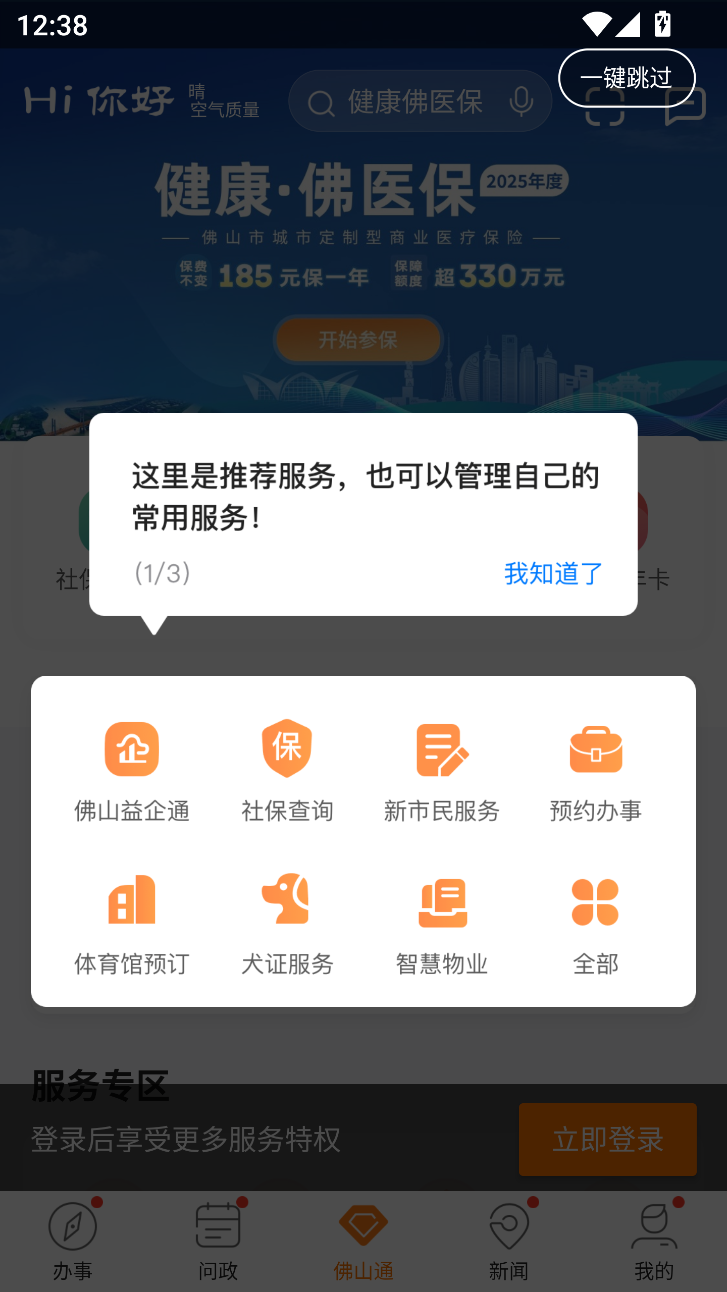
Task: Skip the tutorial with 一键跳过
Action: coord(626,78)
